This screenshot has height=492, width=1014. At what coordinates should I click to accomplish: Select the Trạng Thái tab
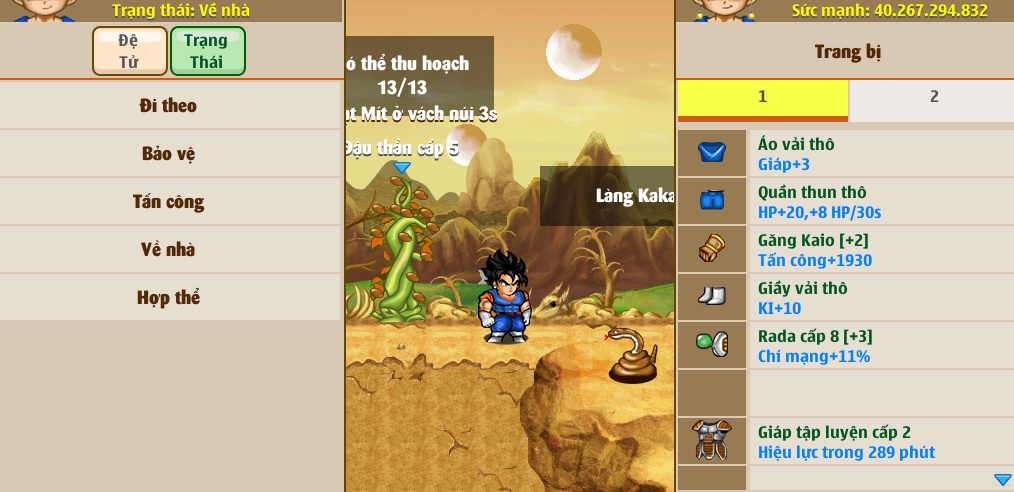[x=207, y=51]
